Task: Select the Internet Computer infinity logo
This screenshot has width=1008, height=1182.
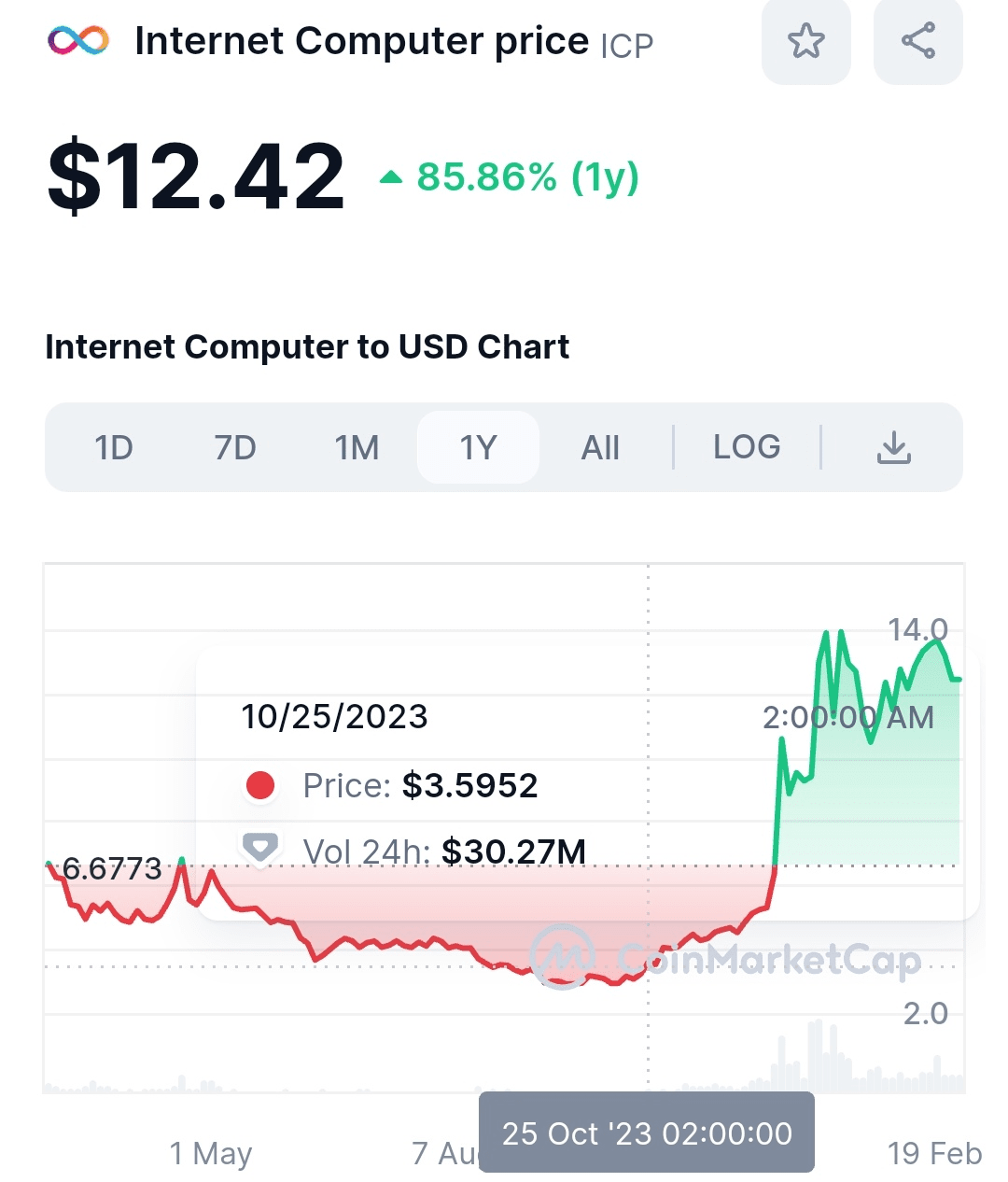Action: [x=78, y=41]
